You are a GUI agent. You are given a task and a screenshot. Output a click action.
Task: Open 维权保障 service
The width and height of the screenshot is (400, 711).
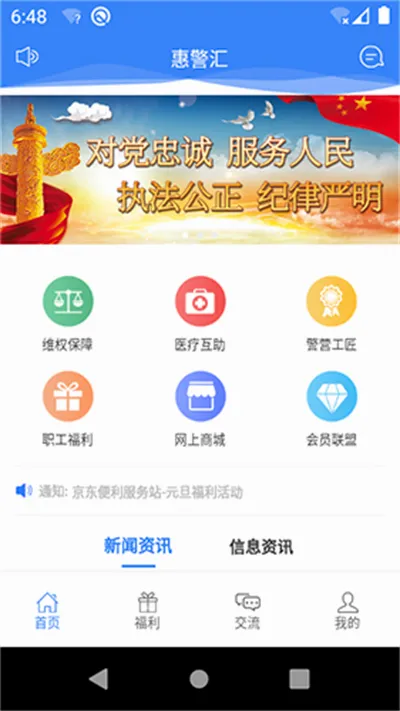pos(68,314)
